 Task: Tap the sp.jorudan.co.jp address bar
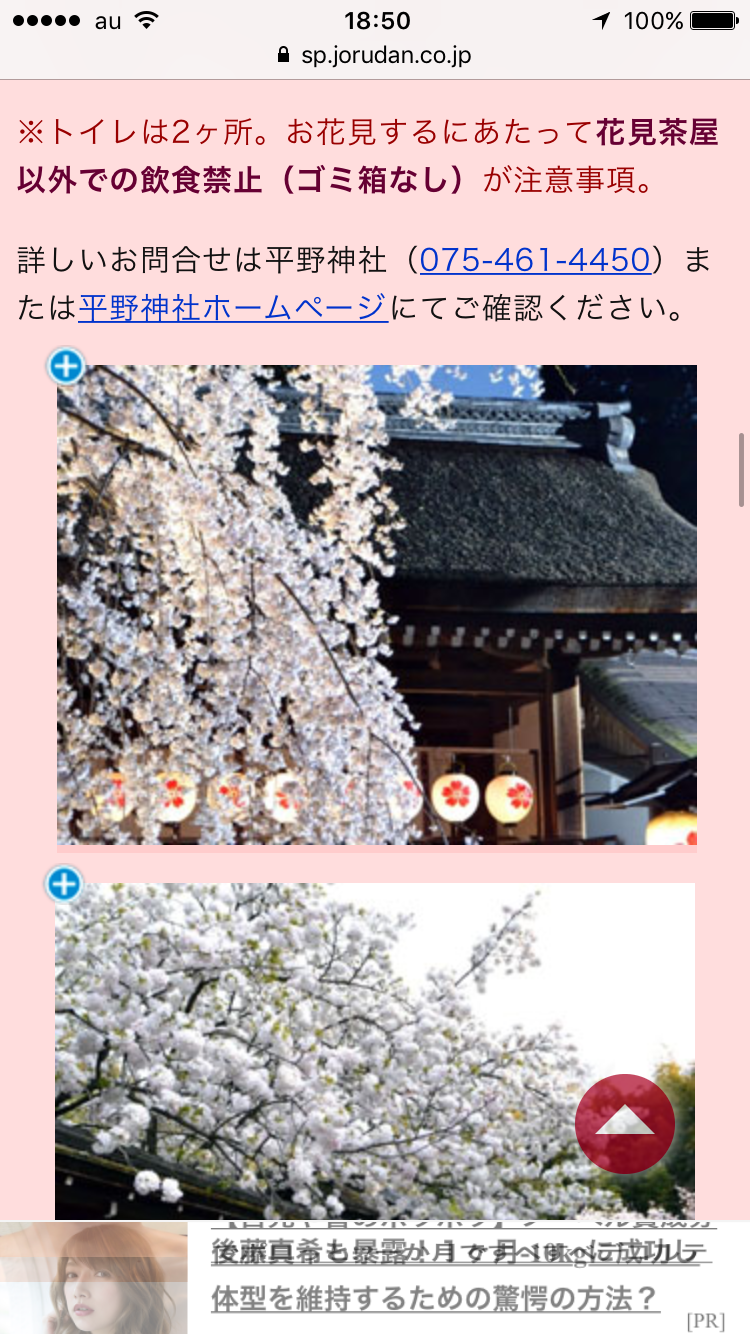pos(375,55)
